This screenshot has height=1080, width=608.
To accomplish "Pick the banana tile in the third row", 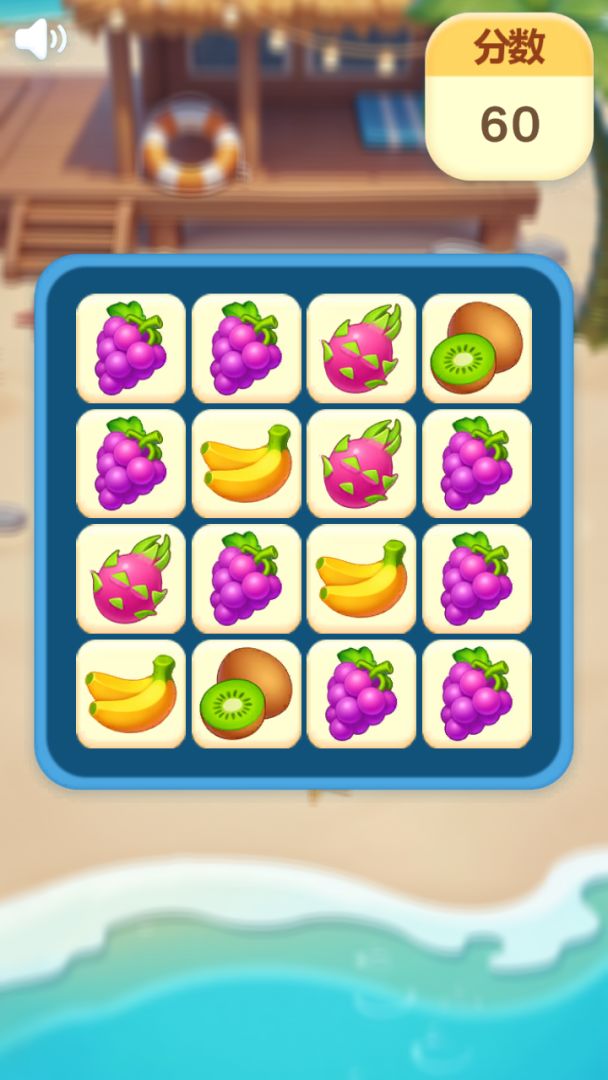I will (x=361, y=579).
